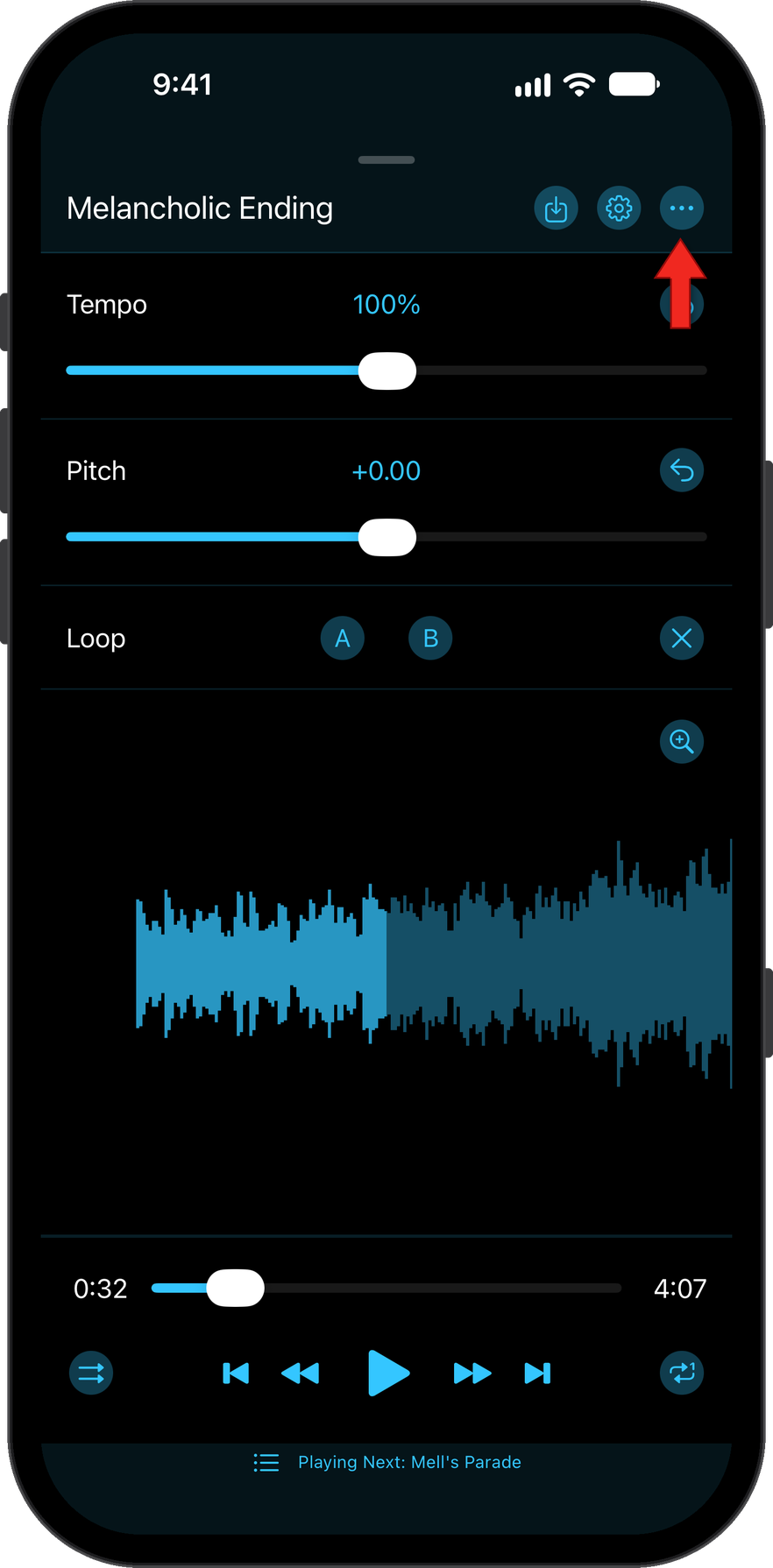
Task: Rewind the track
Action: tap(300, 1373)
